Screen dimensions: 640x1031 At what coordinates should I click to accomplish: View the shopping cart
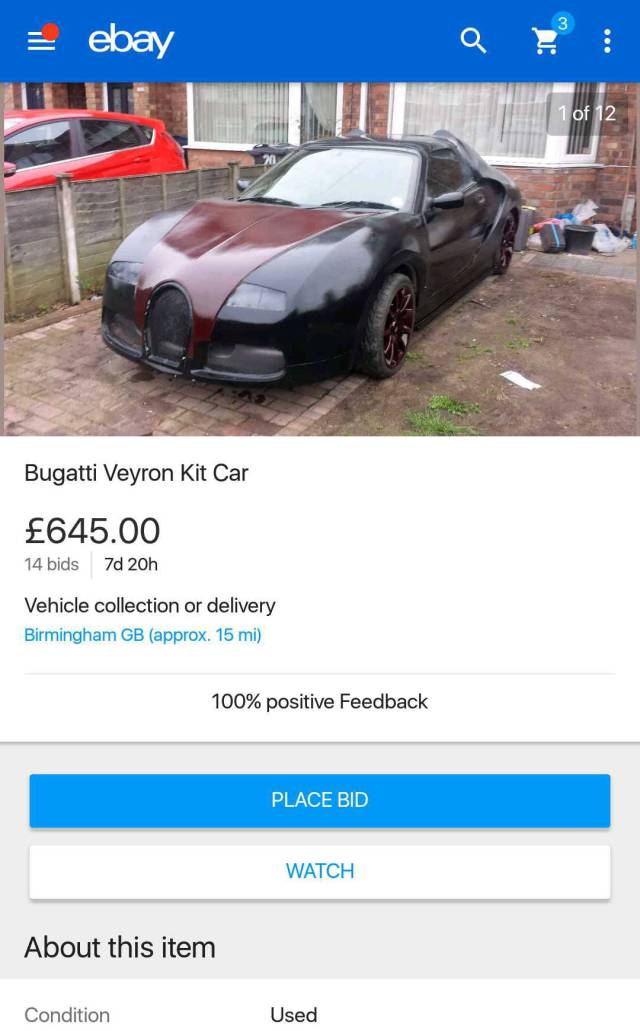(x=545, y=41)
